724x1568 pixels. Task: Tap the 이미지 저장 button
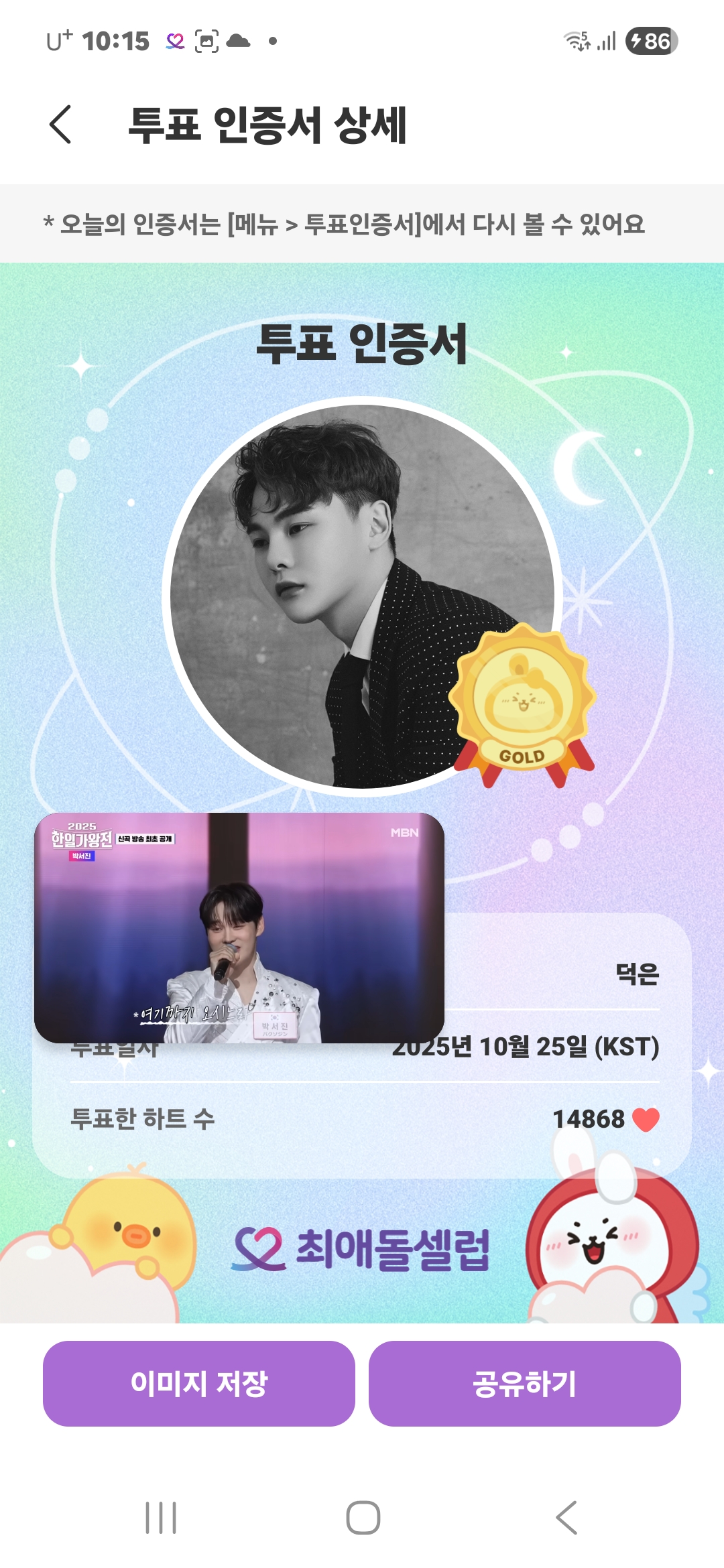(x=198, y=1383)
